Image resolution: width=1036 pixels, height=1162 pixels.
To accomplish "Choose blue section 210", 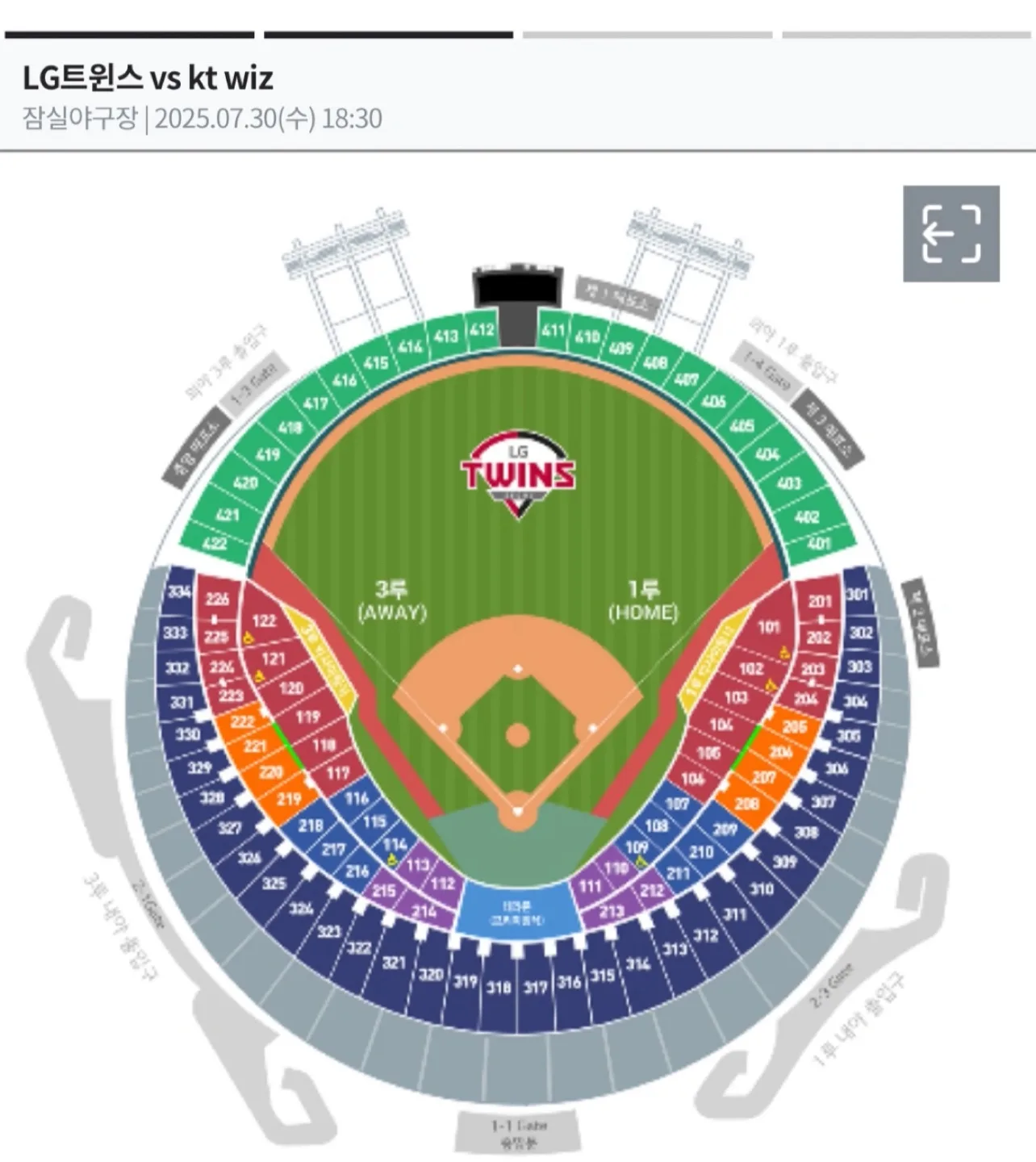I will [700, 851].
